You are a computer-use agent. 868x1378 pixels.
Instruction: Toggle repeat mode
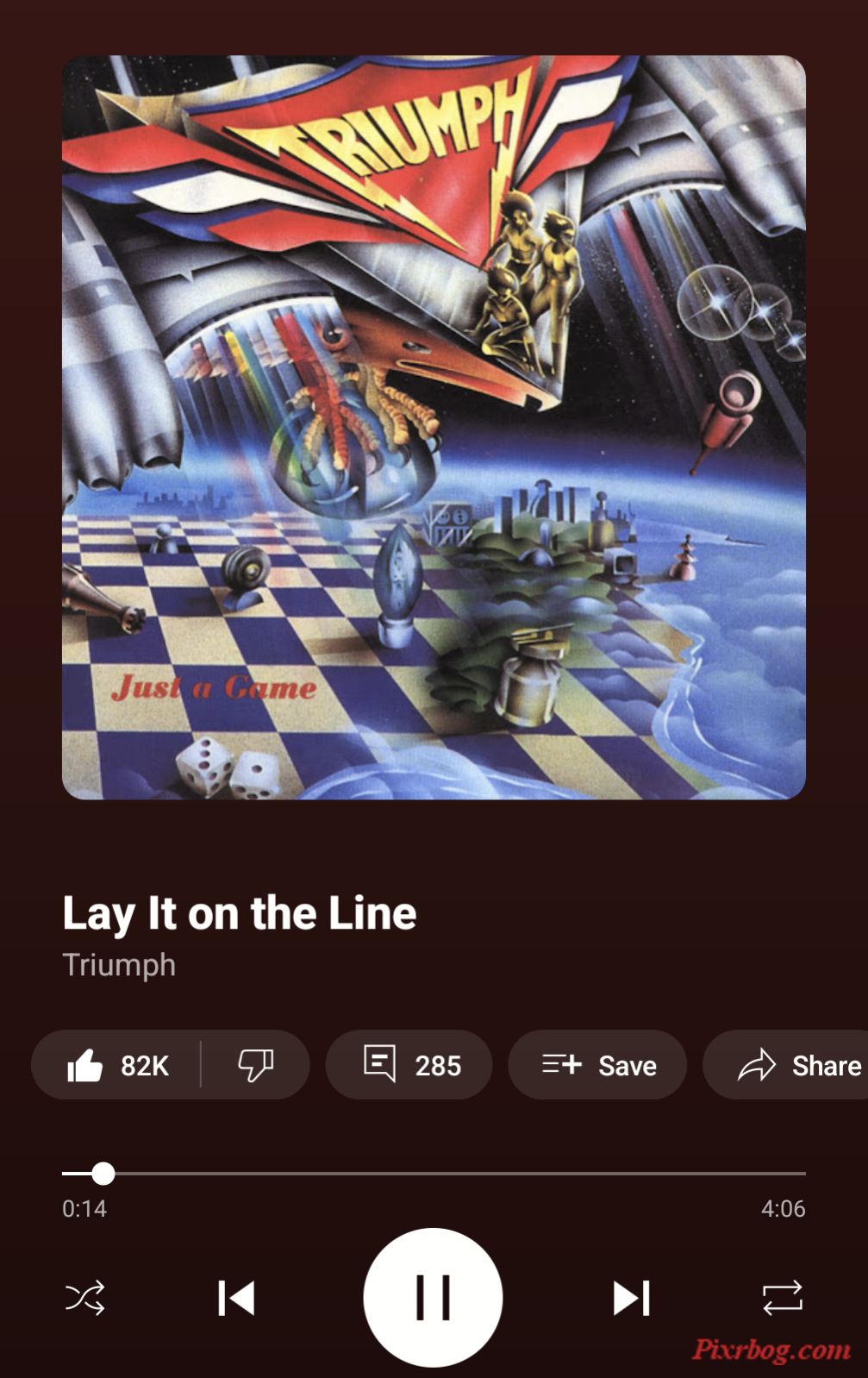point(782,1297)
